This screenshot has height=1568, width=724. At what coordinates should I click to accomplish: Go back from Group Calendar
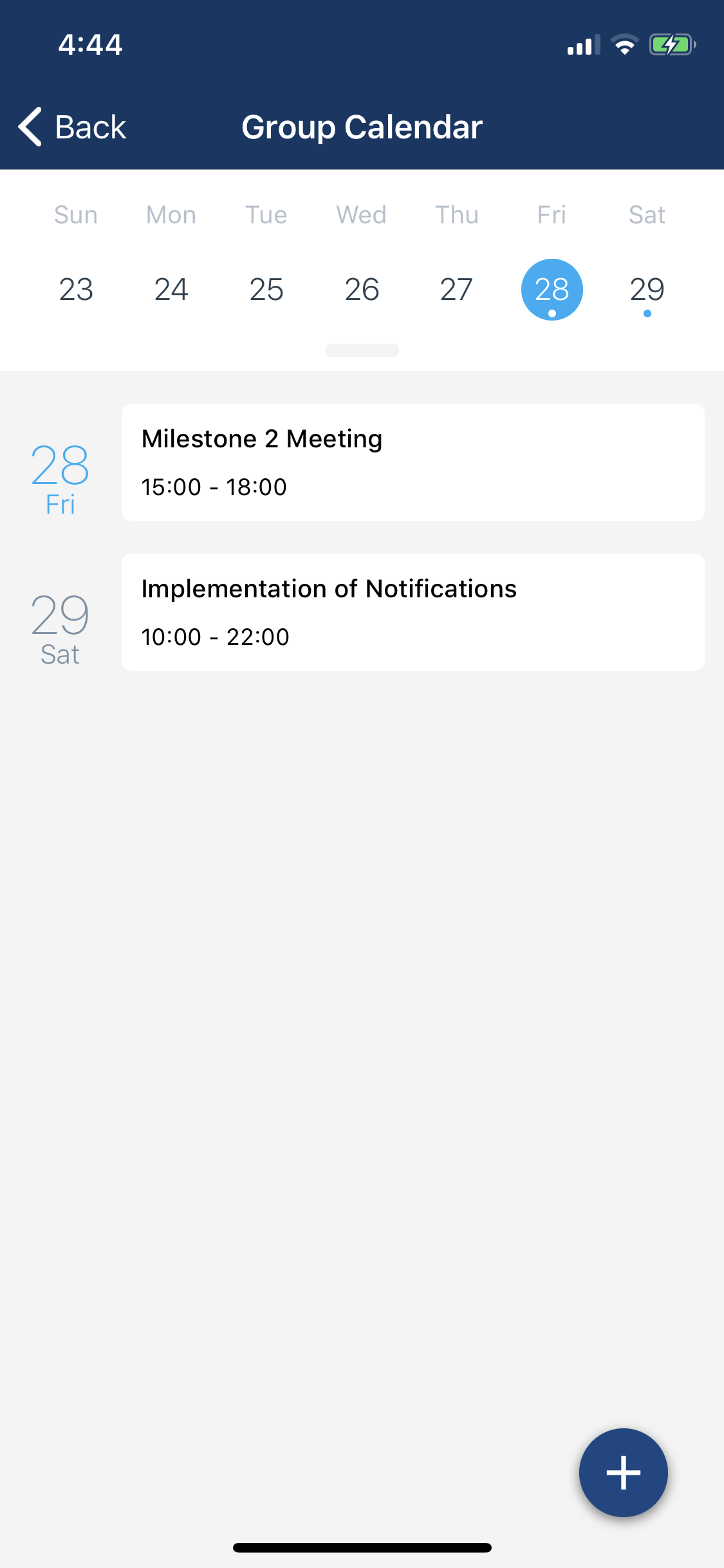pos(71,127)
